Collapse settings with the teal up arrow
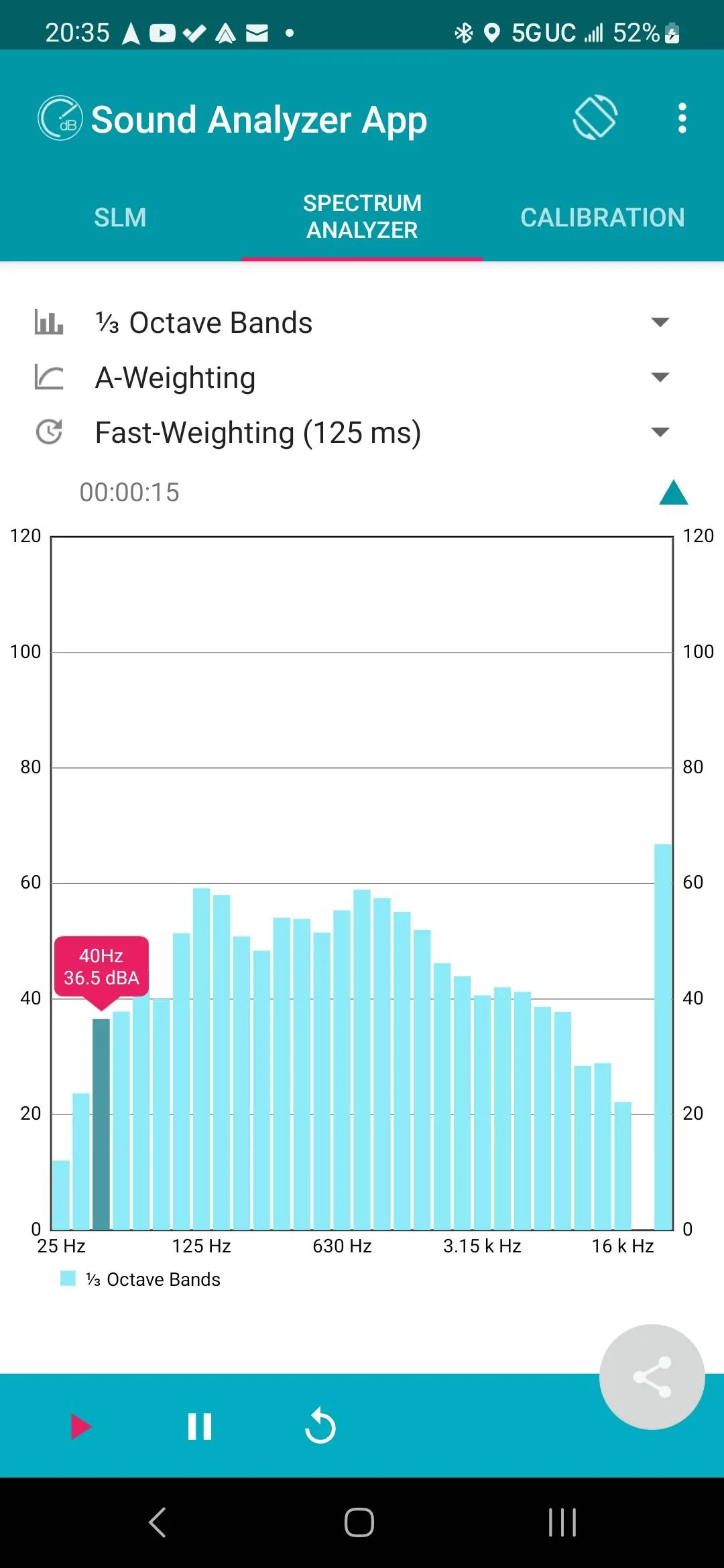This screenshot has width=724, height=1568. coord(674,493)
